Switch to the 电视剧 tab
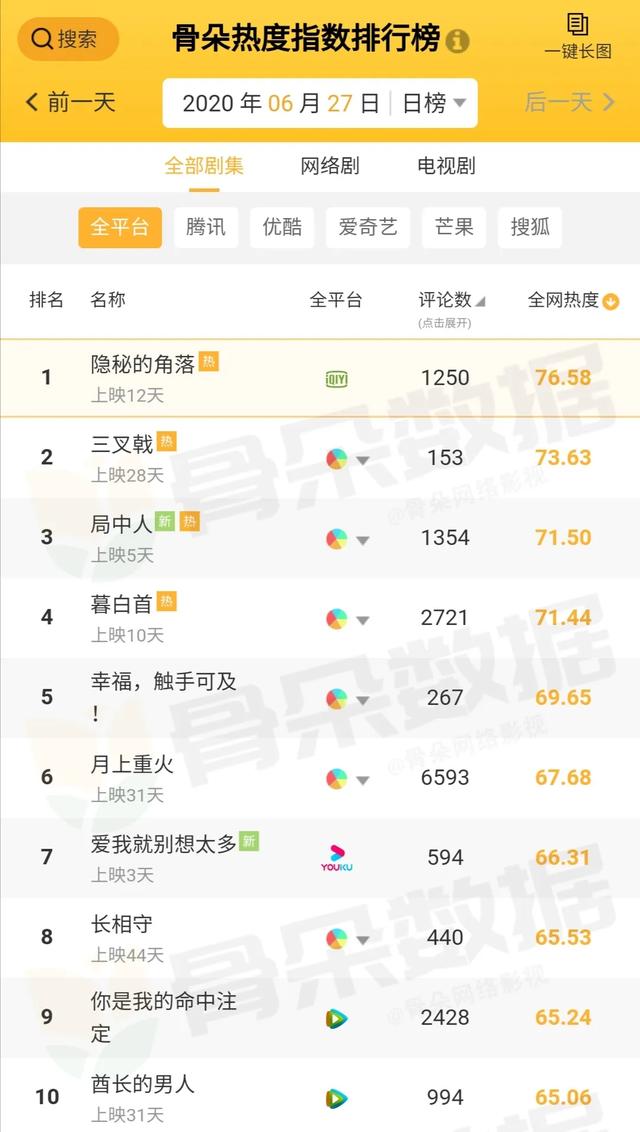Image resolution: width=640 pixels, height=1132 pixels. [x=446, y=166]
